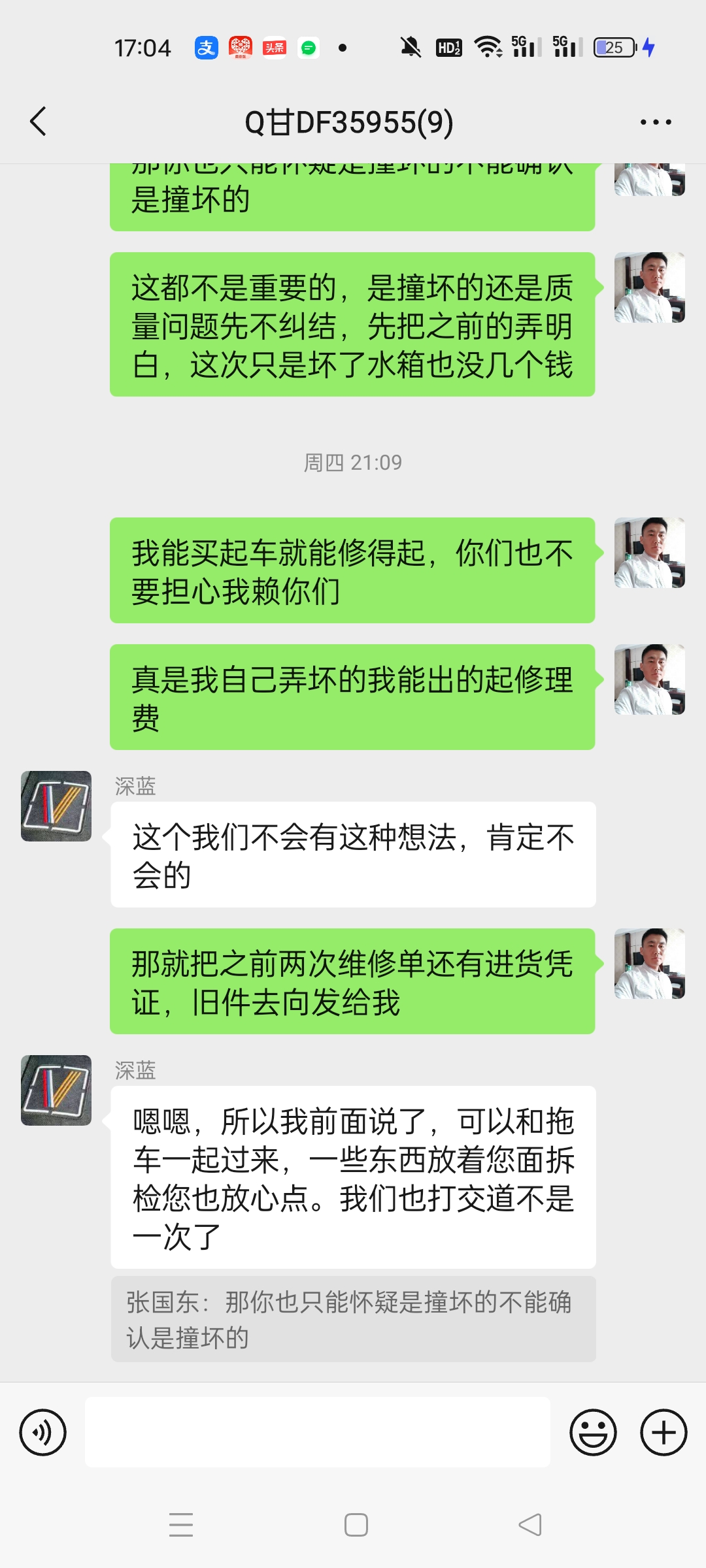The width and height of the screenshot is (706, 1568).
Task: Tap the quoted message from 张国东
Action: 353,1319
